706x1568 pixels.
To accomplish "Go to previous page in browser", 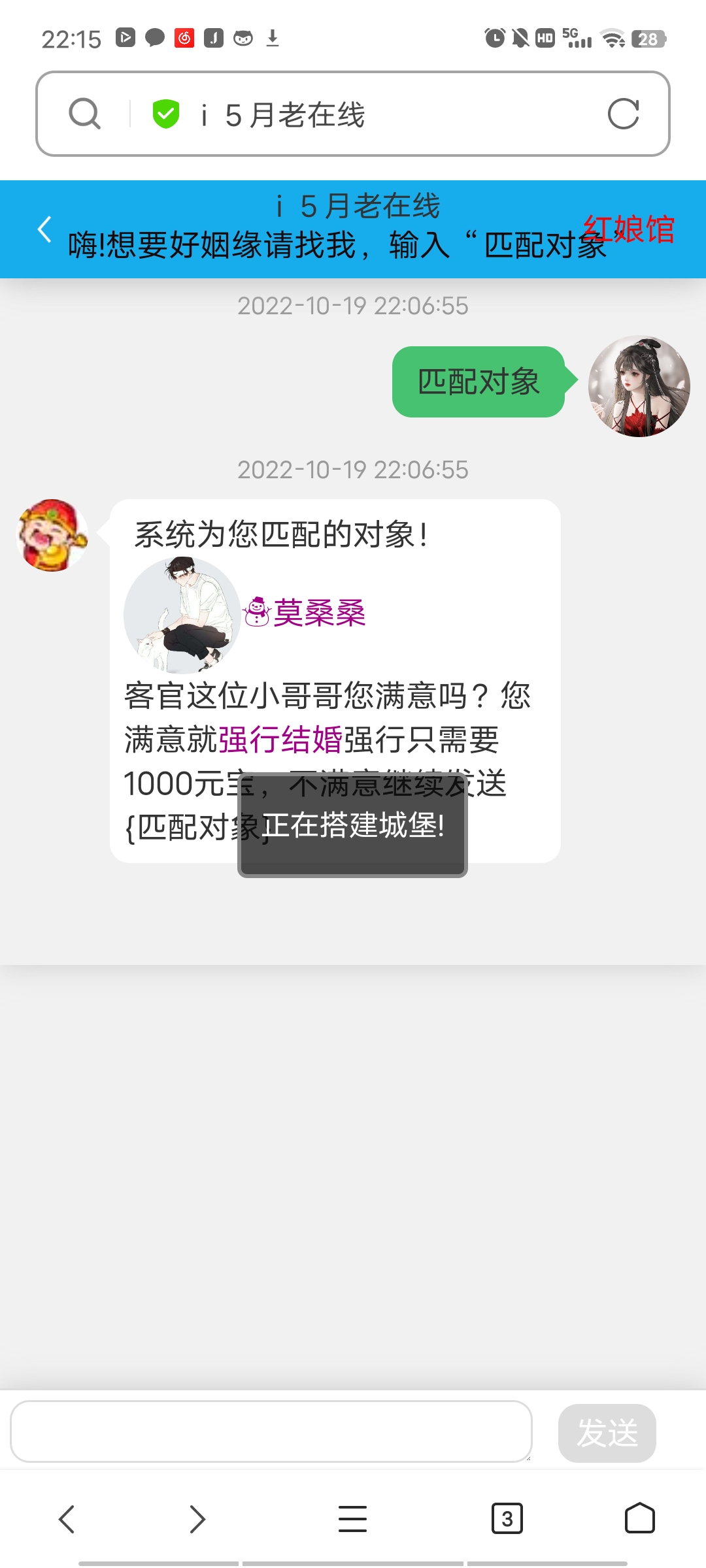I will (67, 1518).
